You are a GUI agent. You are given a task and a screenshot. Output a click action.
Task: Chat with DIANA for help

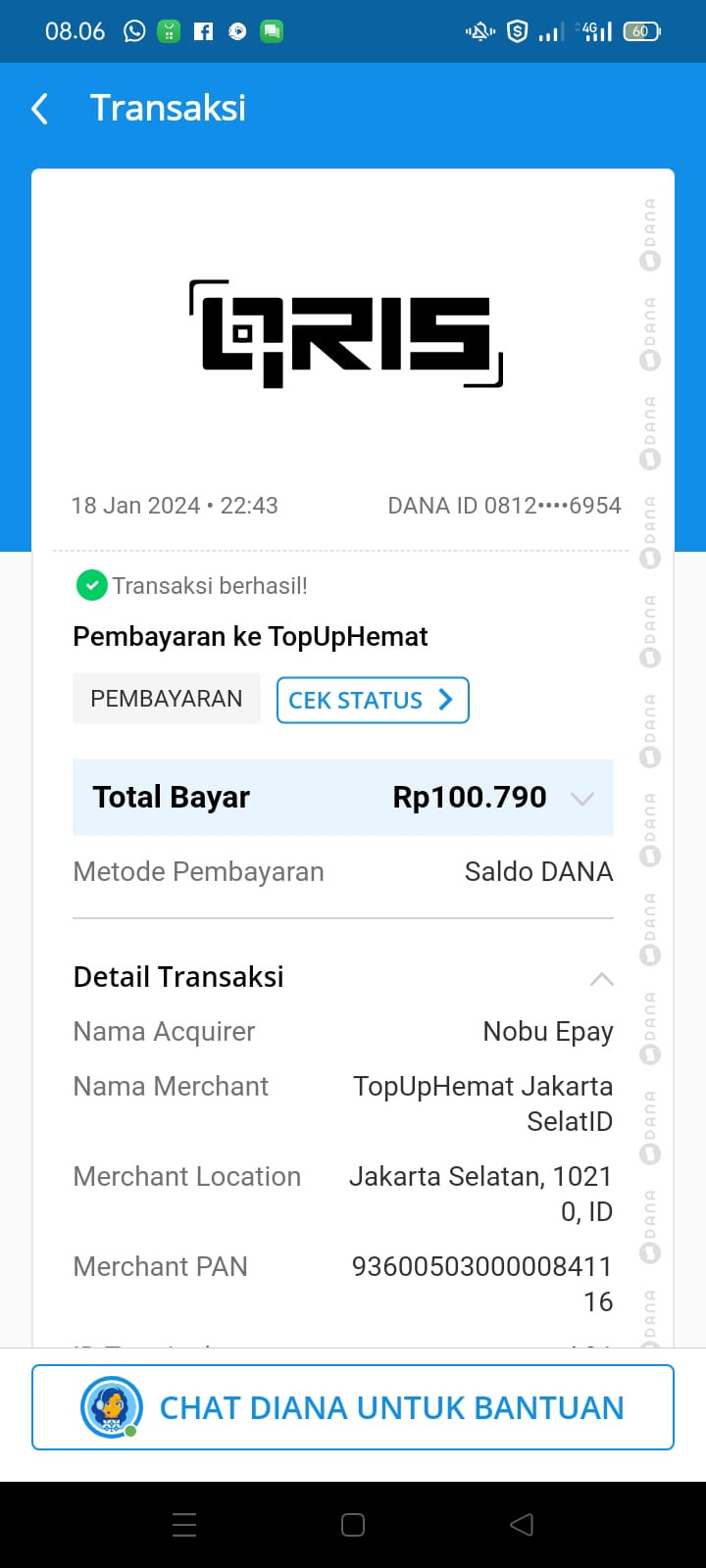coord(353,1407)
